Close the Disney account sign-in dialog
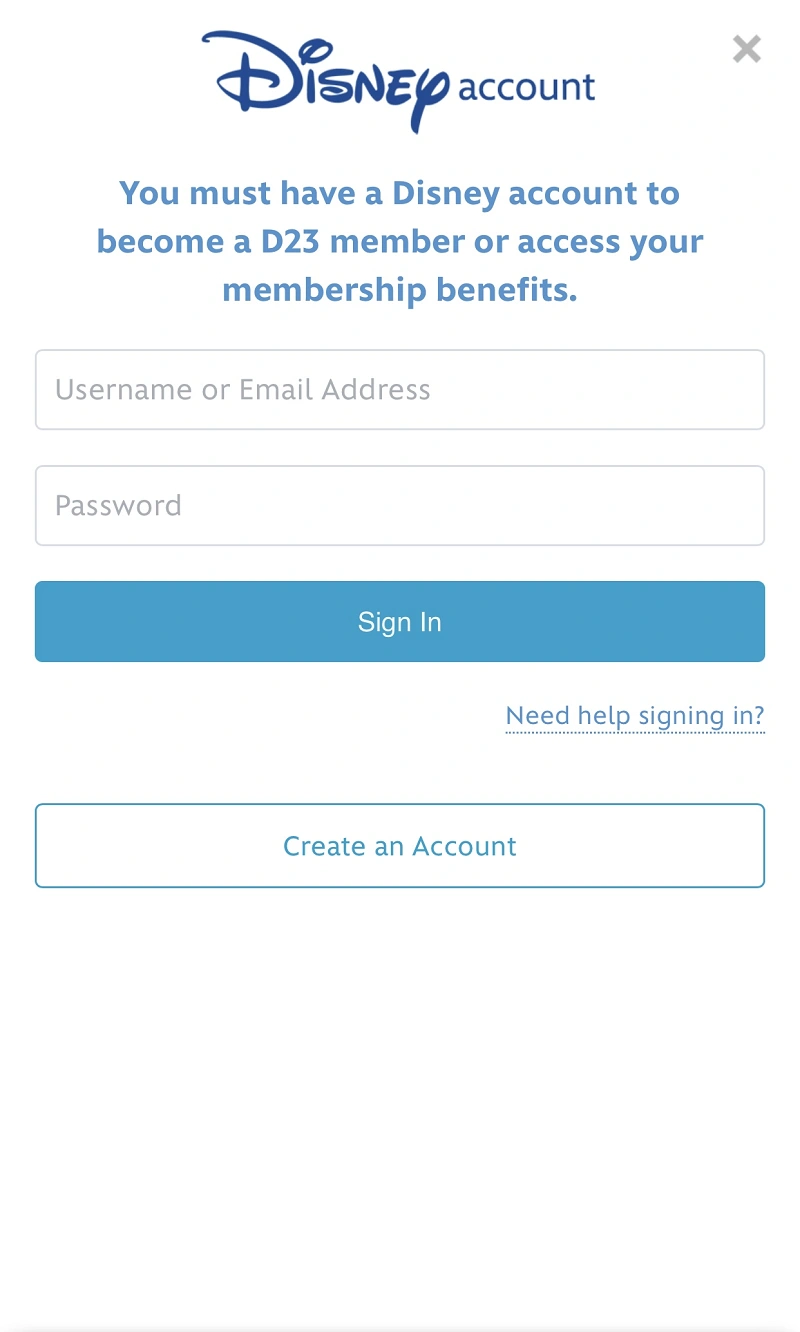This screenshot has width=800, height=1332. coord(747,49)
